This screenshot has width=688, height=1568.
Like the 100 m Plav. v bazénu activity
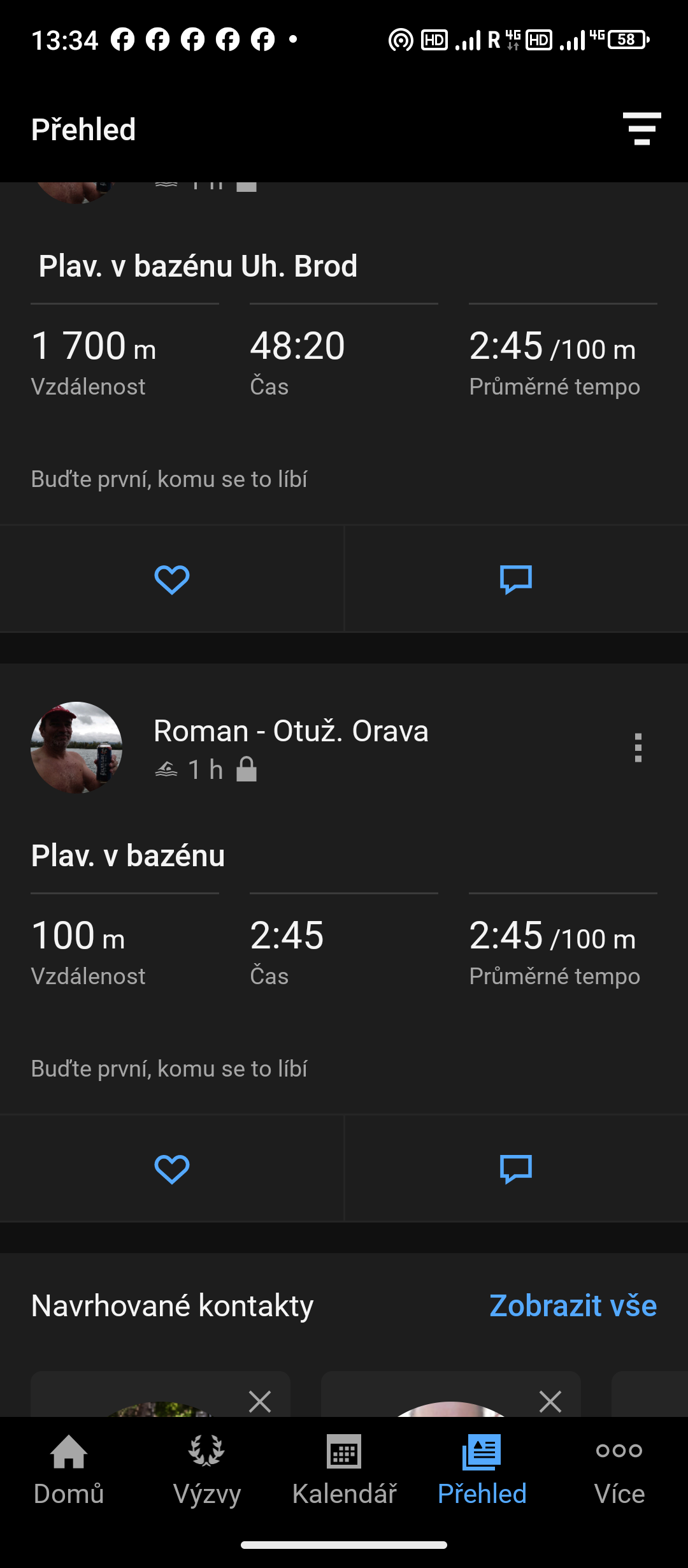point(172,1169)
